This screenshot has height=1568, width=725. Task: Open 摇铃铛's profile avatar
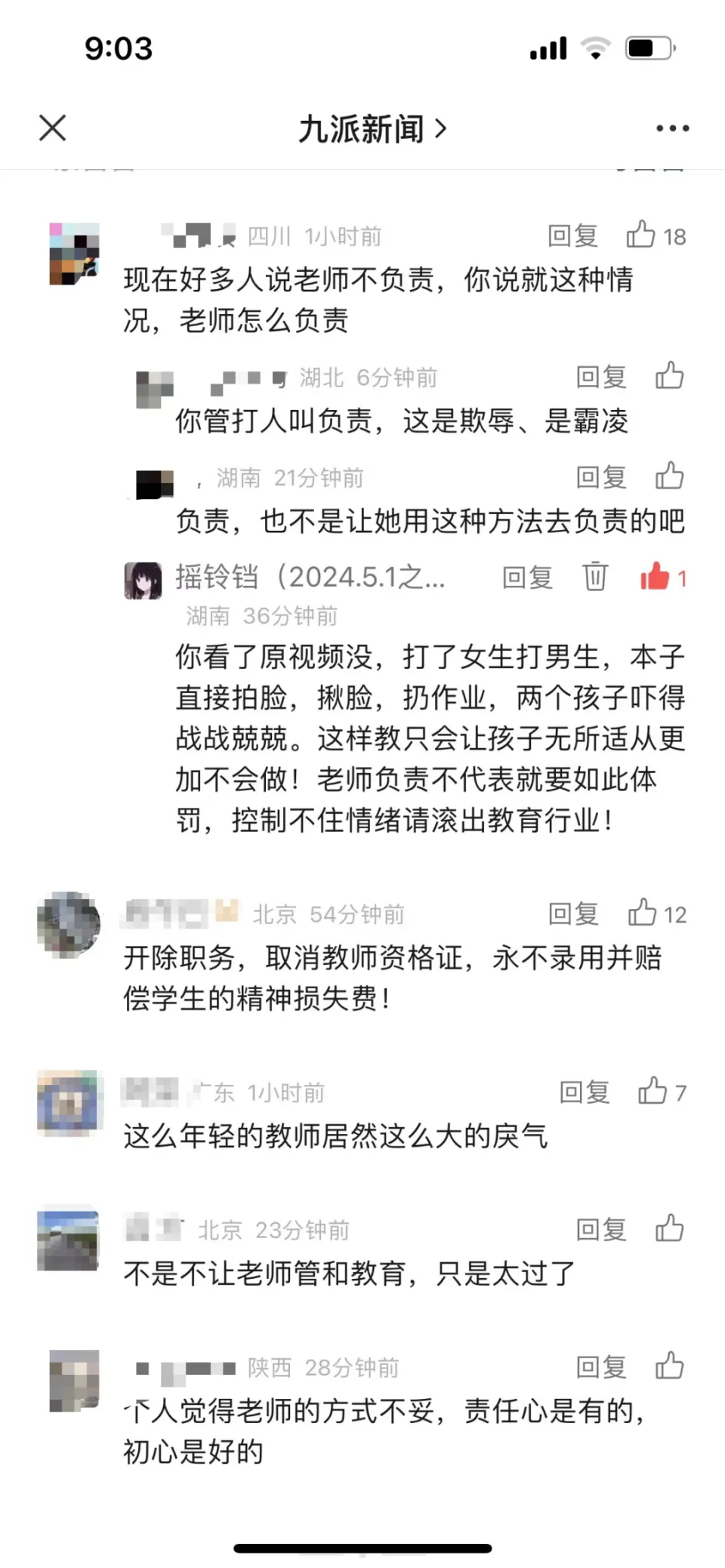tap(143, 580)
